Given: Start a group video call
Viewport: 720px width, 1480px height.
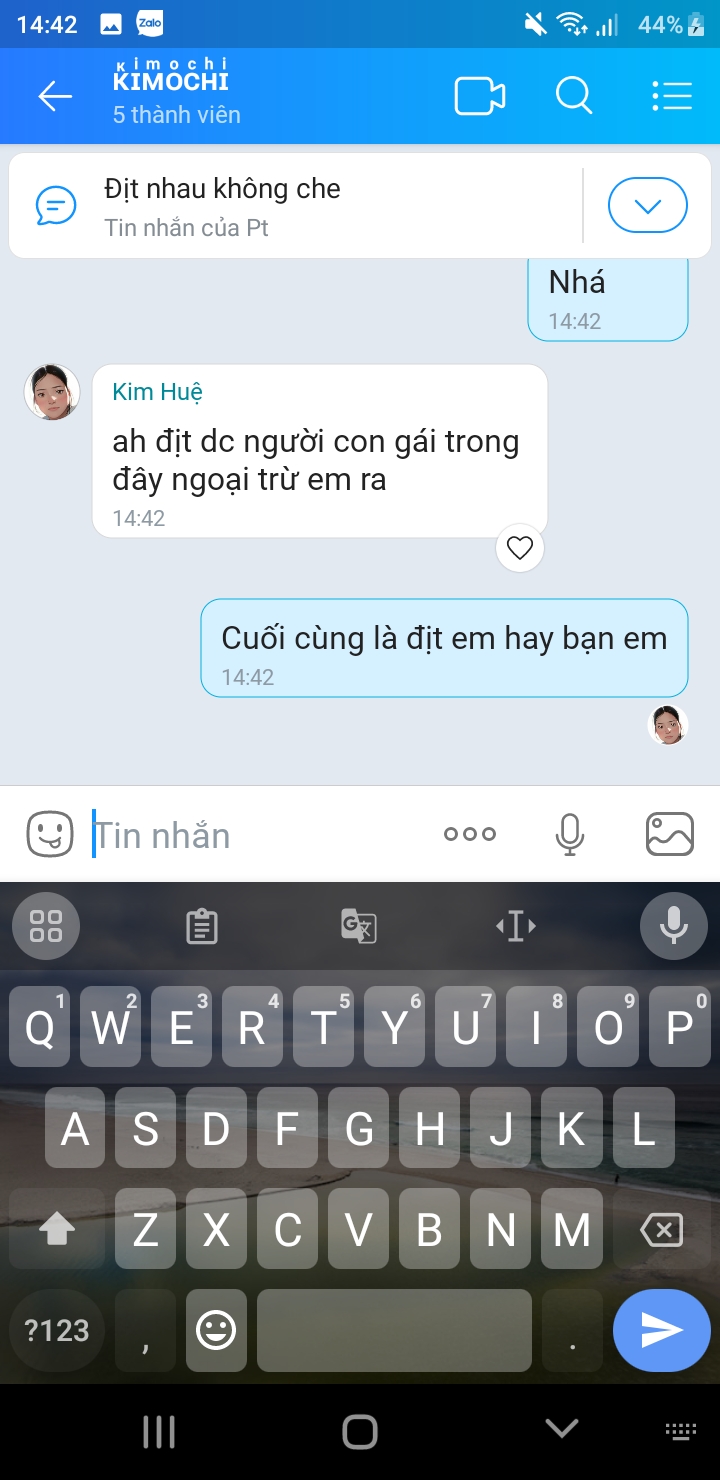Looking at the screenshot, I should coord(480,96).
